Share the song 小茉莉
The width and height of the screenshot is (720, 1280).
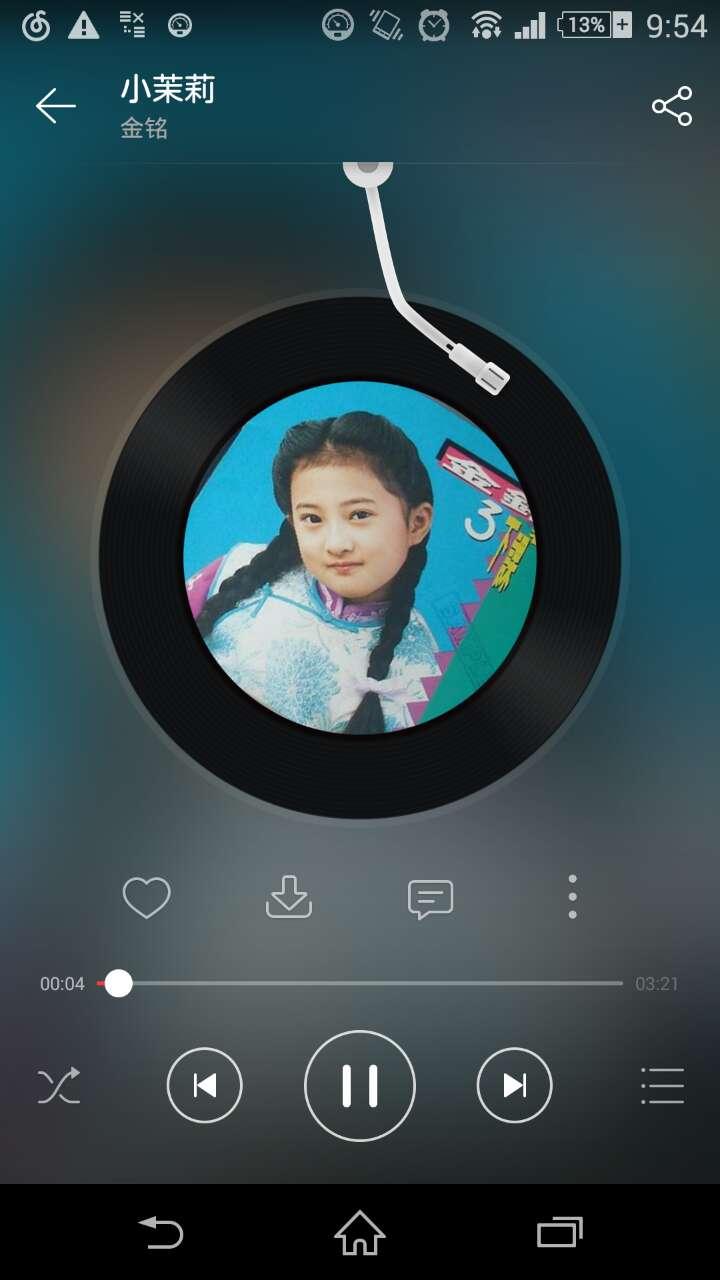coord(672,106)
